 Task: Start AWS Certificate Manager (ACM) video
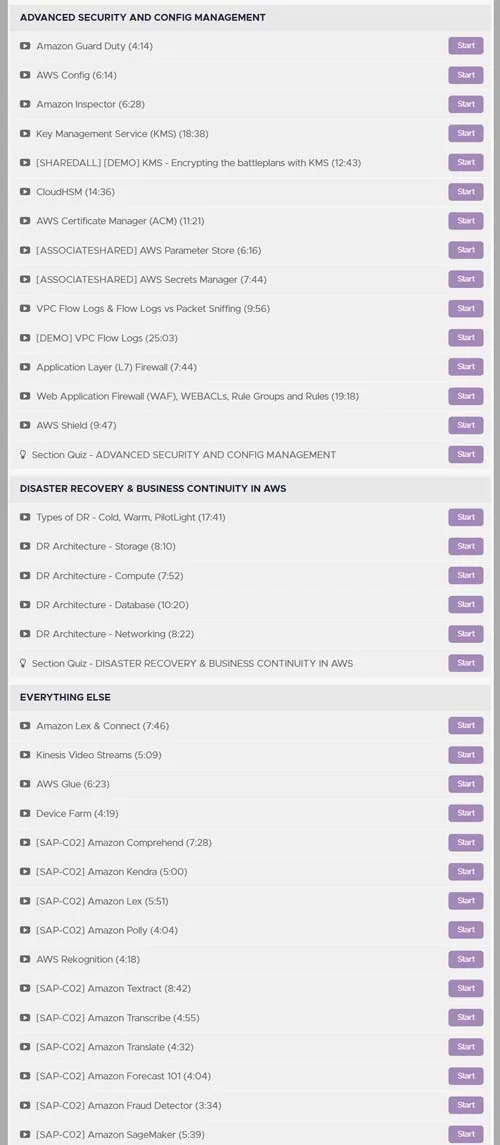click(x=466, y=221)
